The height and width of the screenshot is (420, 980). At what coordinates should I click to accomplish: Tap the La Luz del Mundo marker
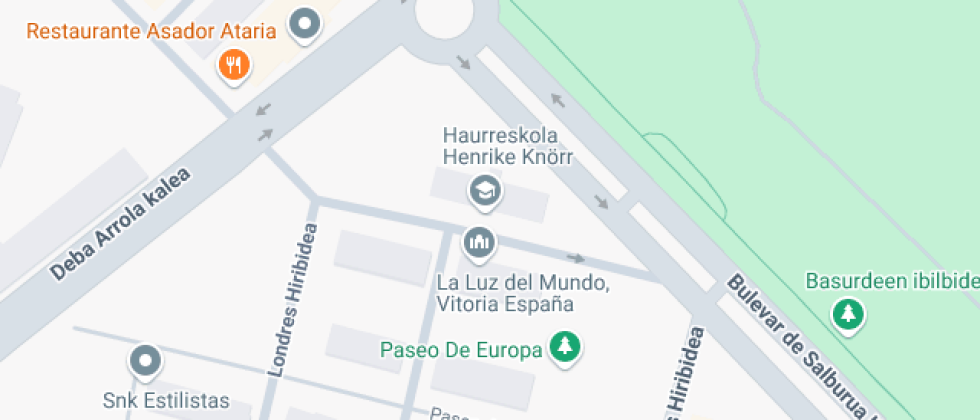click(x=478, y=241)
